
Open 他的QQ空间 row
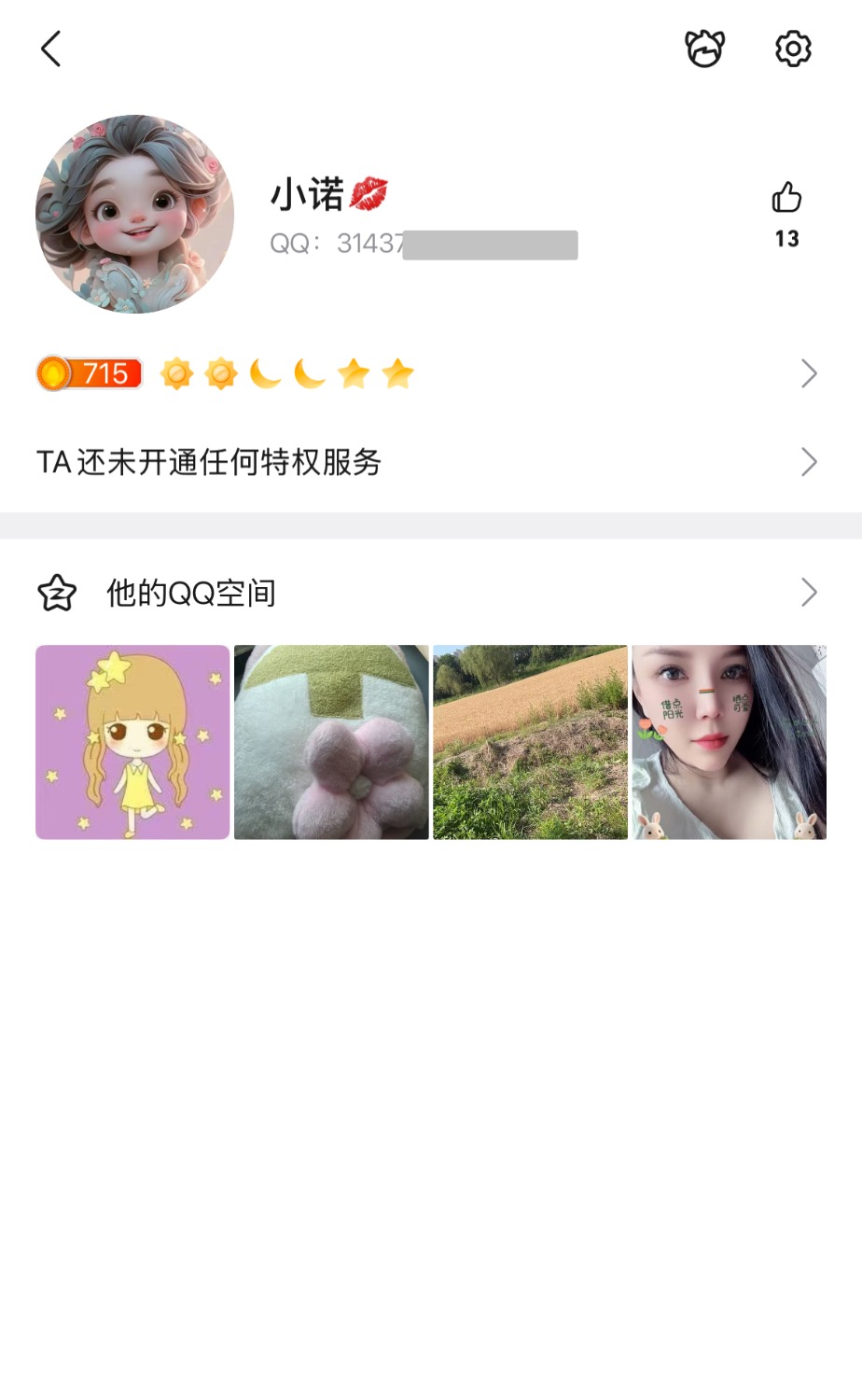429,593
